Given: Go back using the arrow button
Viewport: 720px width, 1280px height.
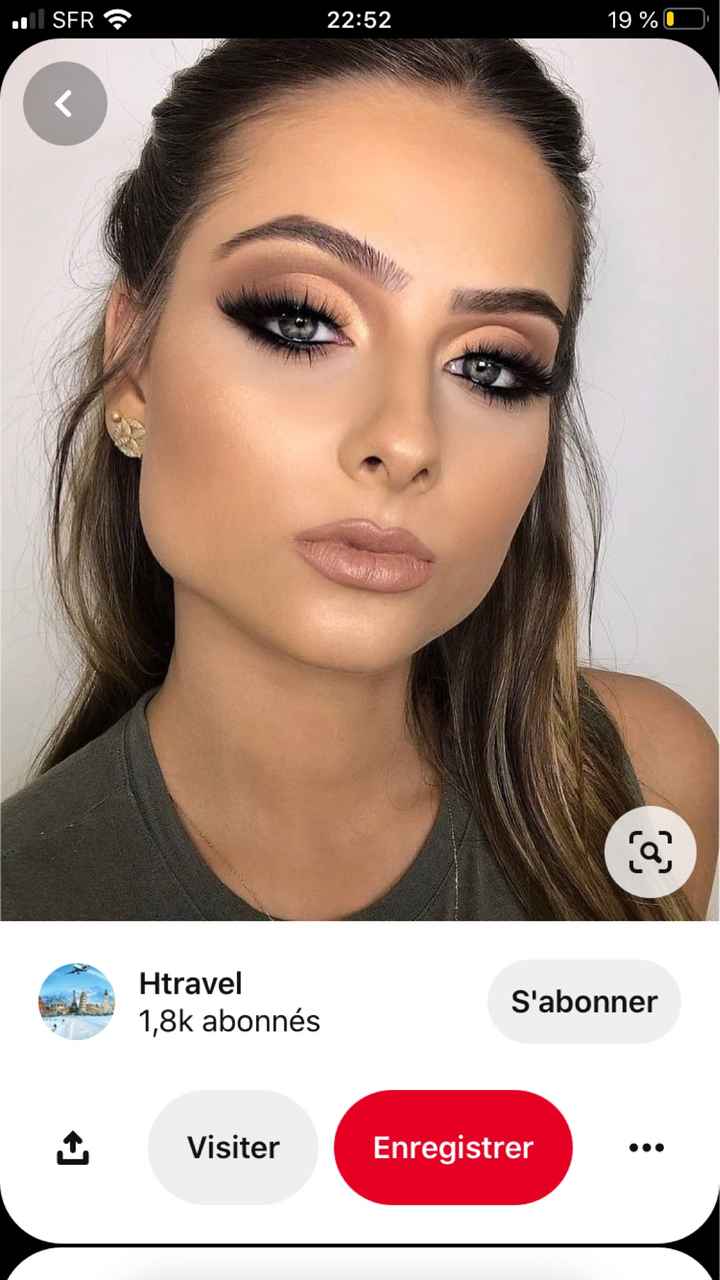Looking at the screenshot, I should (65, 104).
